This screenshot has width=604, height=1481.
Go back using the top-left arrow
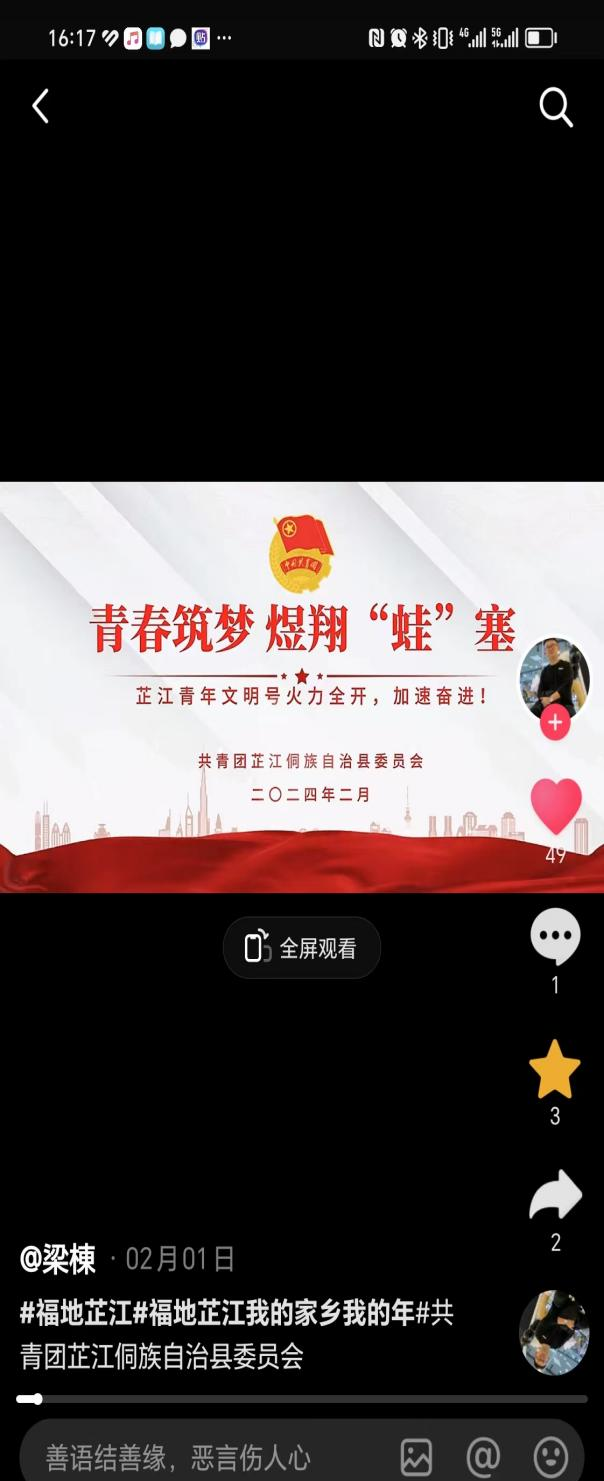tap(40, 106)
